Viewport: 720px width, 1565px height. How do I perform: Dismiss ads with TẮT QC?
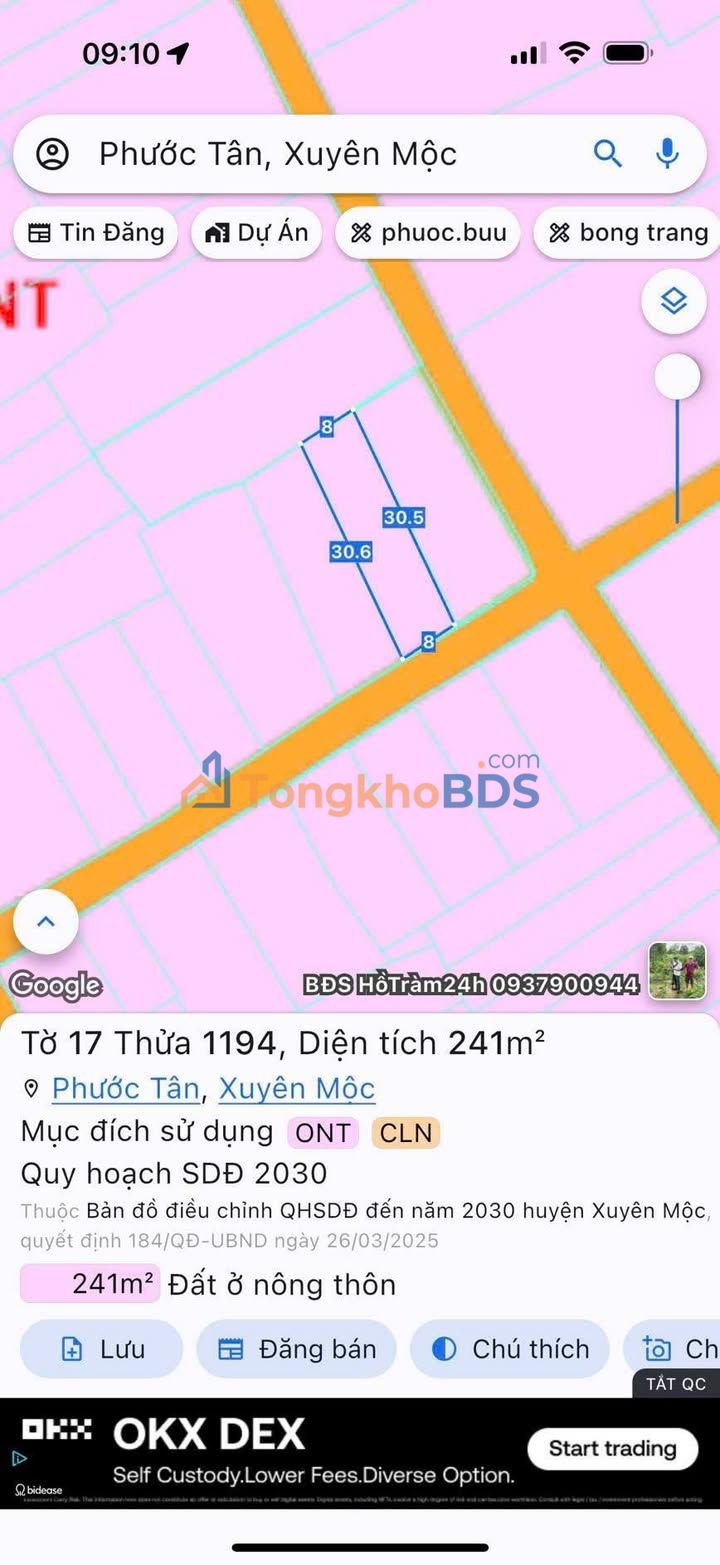point(676,1384)
